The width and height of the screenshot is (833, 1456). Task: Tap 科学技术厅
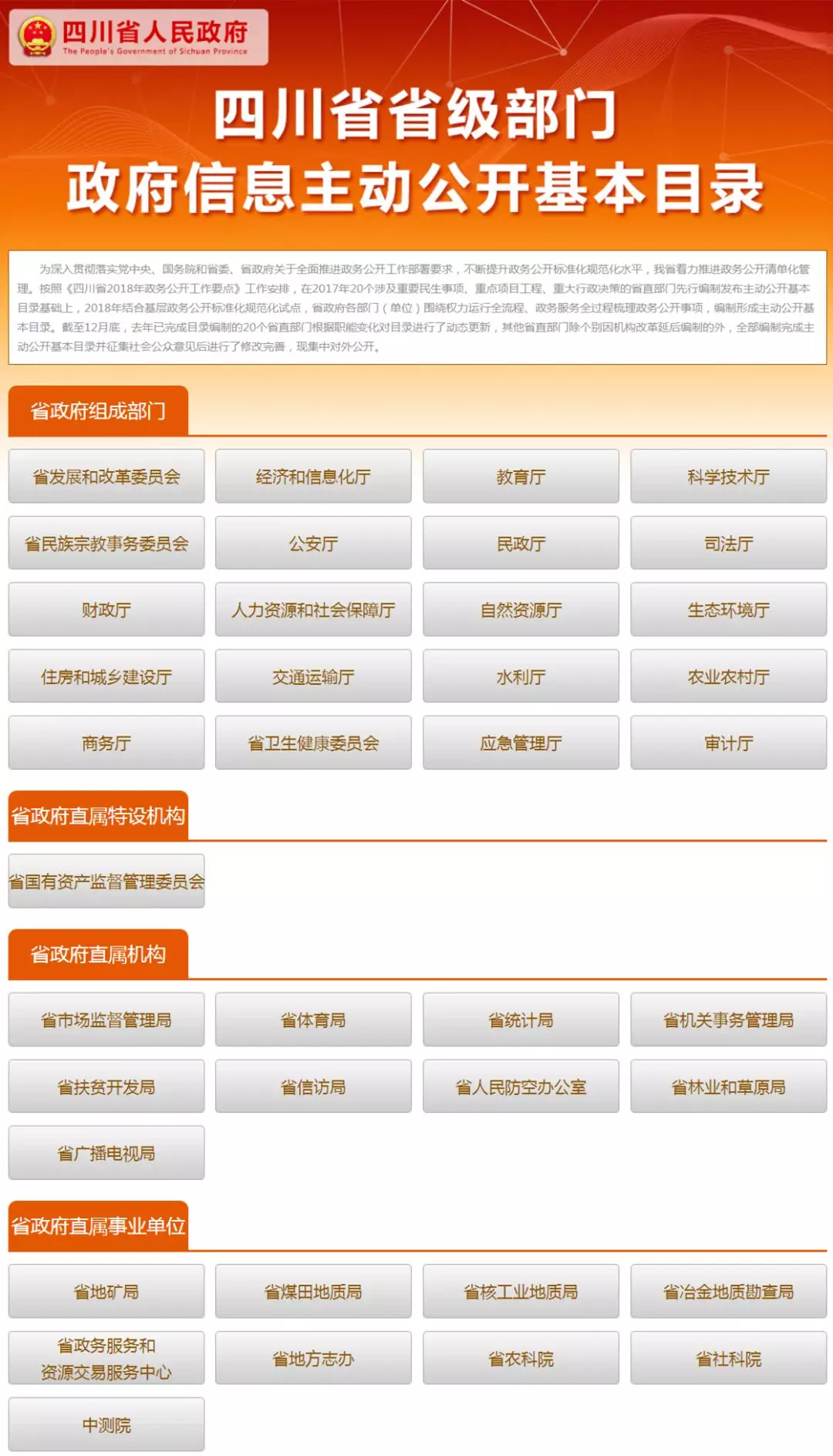click(x=728, y=477)
